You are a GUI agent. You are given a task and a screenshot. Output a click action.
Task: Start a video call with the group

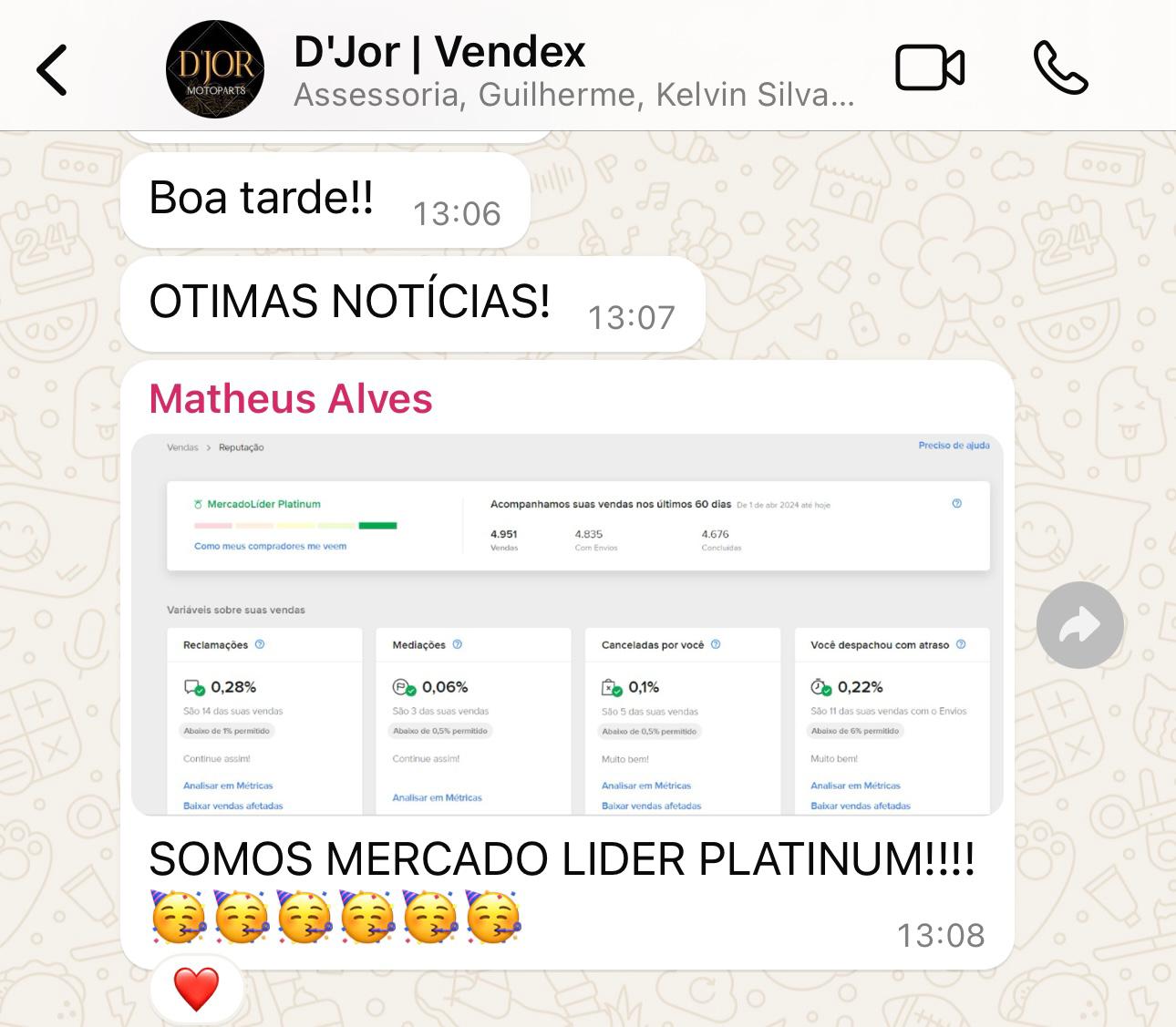(x=929, y=68)
